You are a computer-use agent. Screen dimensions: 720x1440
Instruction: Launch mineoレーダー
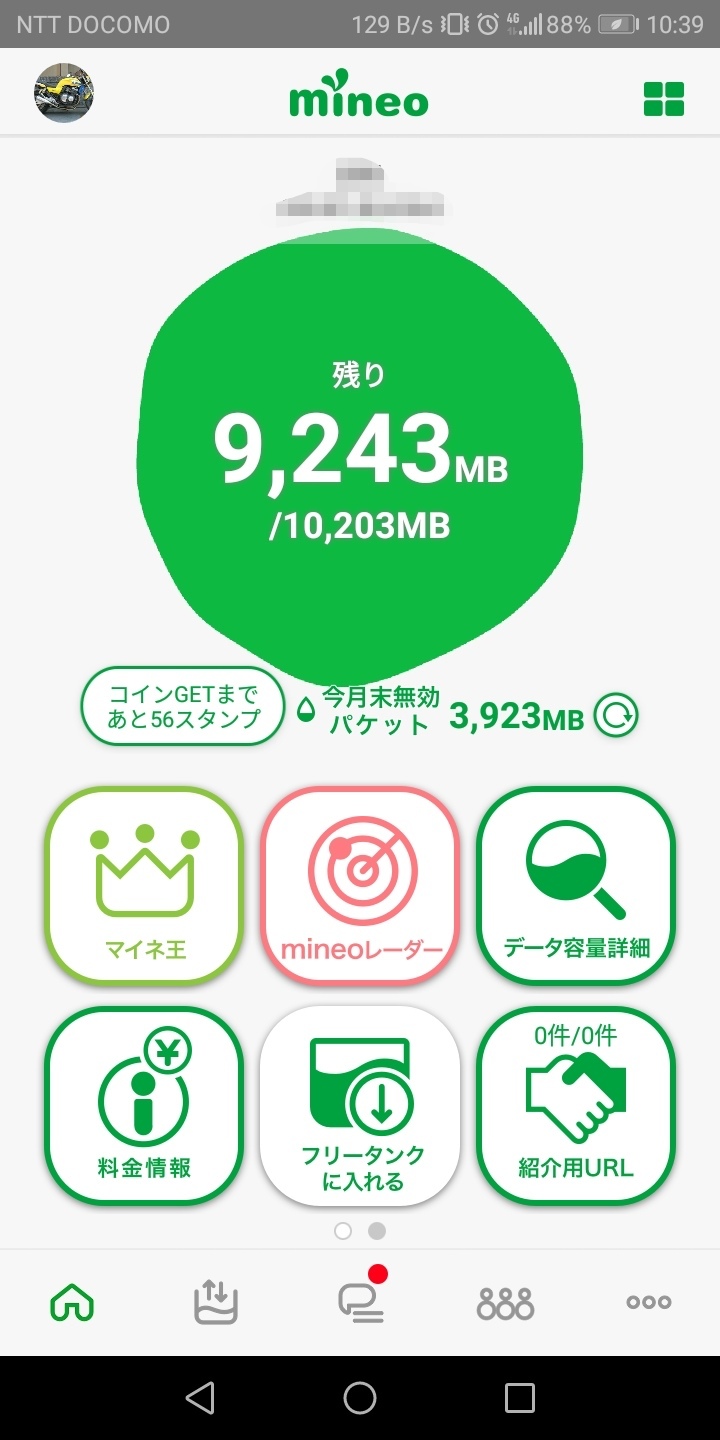point(360,886)
